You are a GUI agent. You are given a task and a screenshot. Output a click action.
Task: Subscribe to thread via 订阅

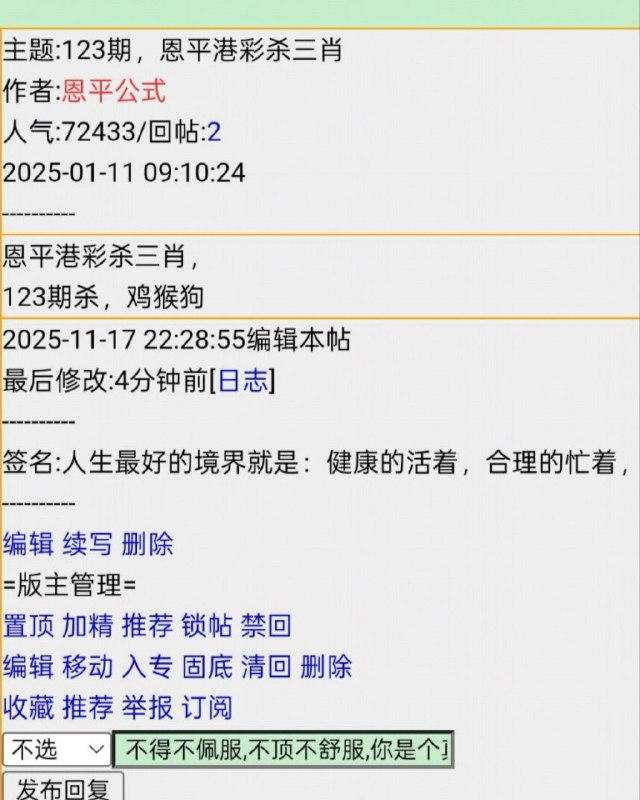[207, 708]
